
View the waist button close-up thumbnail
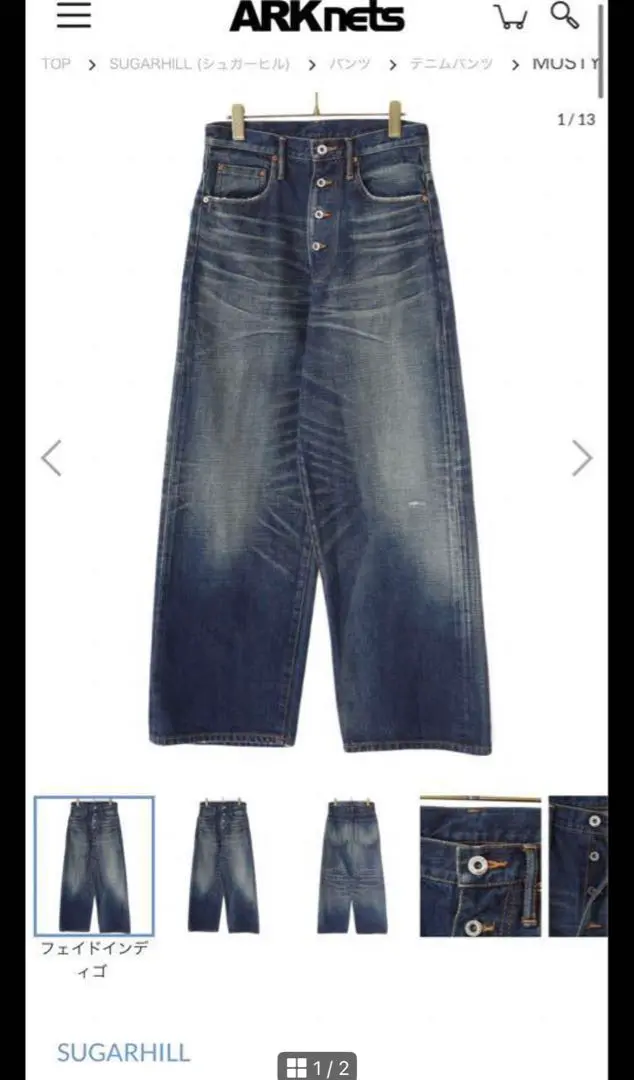pos(480,866)
